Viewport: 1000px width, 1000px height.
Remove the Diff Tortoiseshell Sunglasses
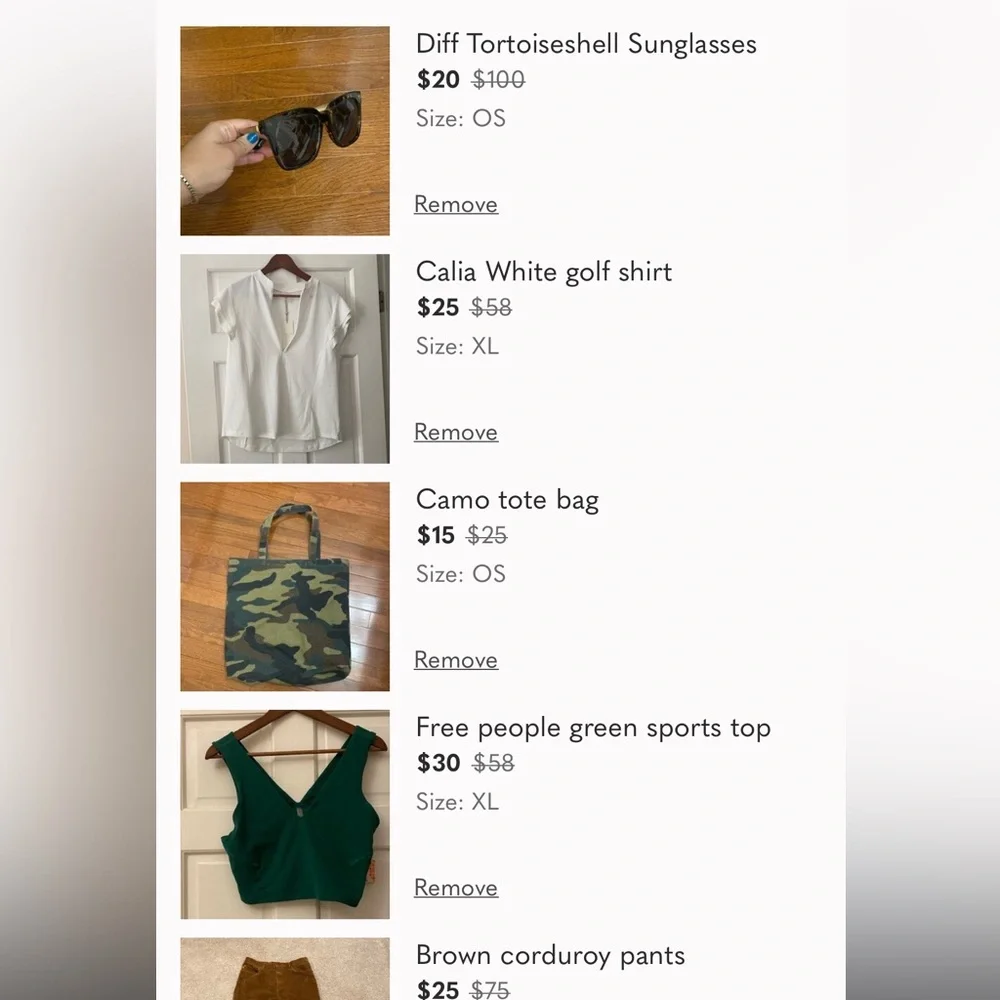[x=456, y=204]
